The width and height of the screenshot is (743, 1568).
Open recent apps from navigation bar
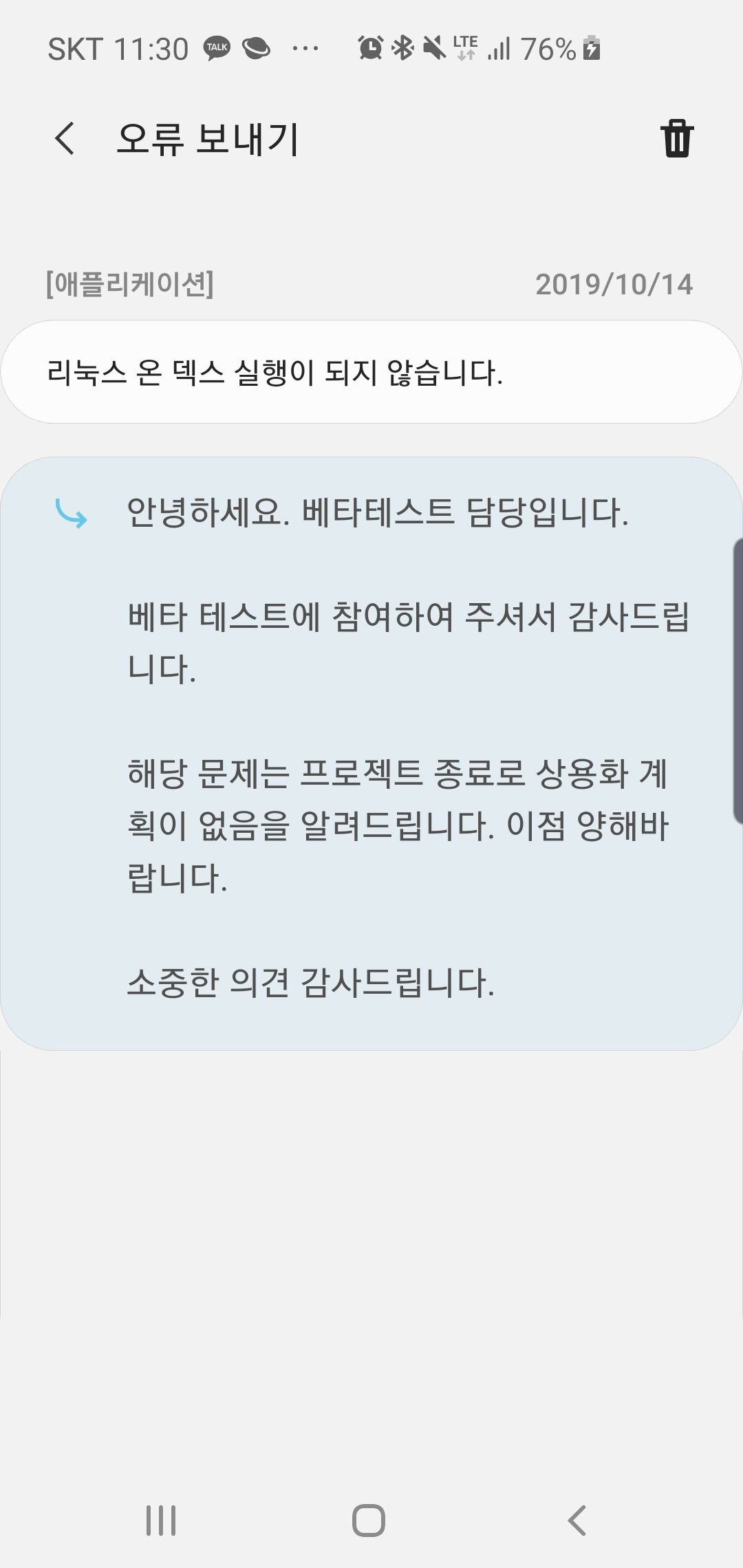coord(161,1520)
